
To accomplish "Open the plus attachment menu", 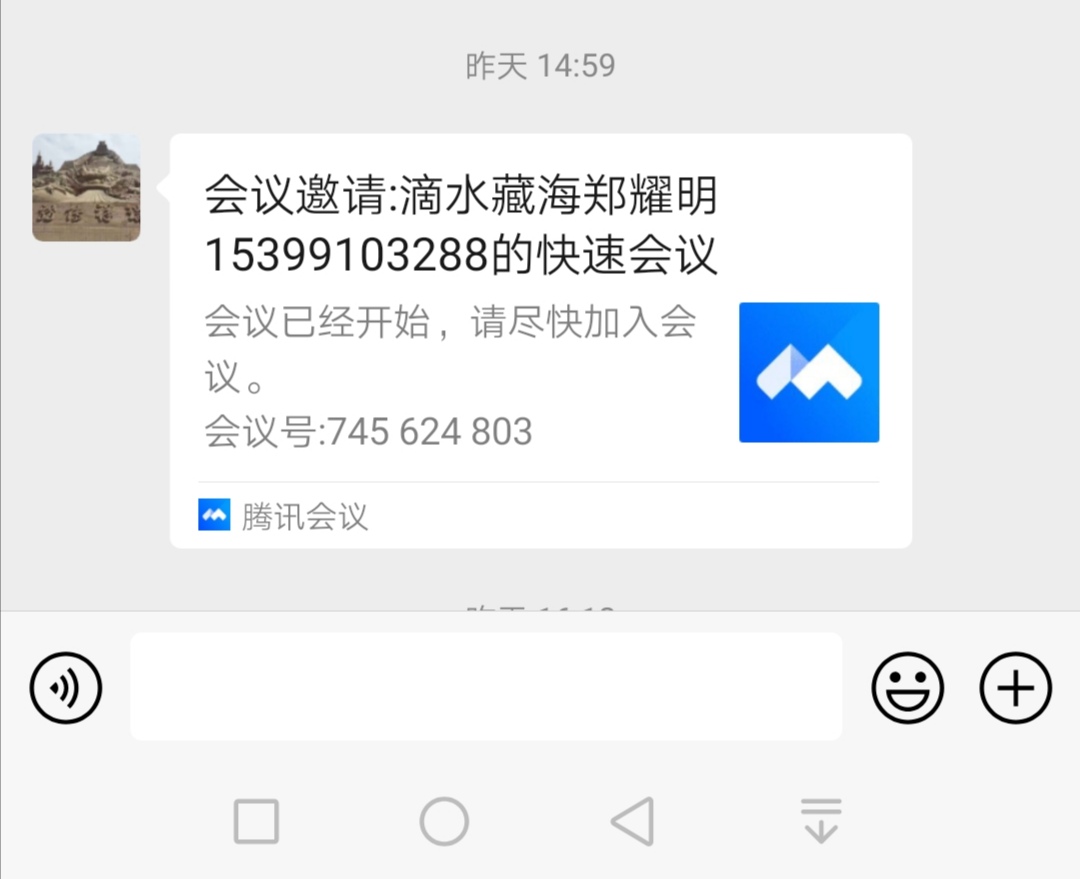I will (1015, 687).
